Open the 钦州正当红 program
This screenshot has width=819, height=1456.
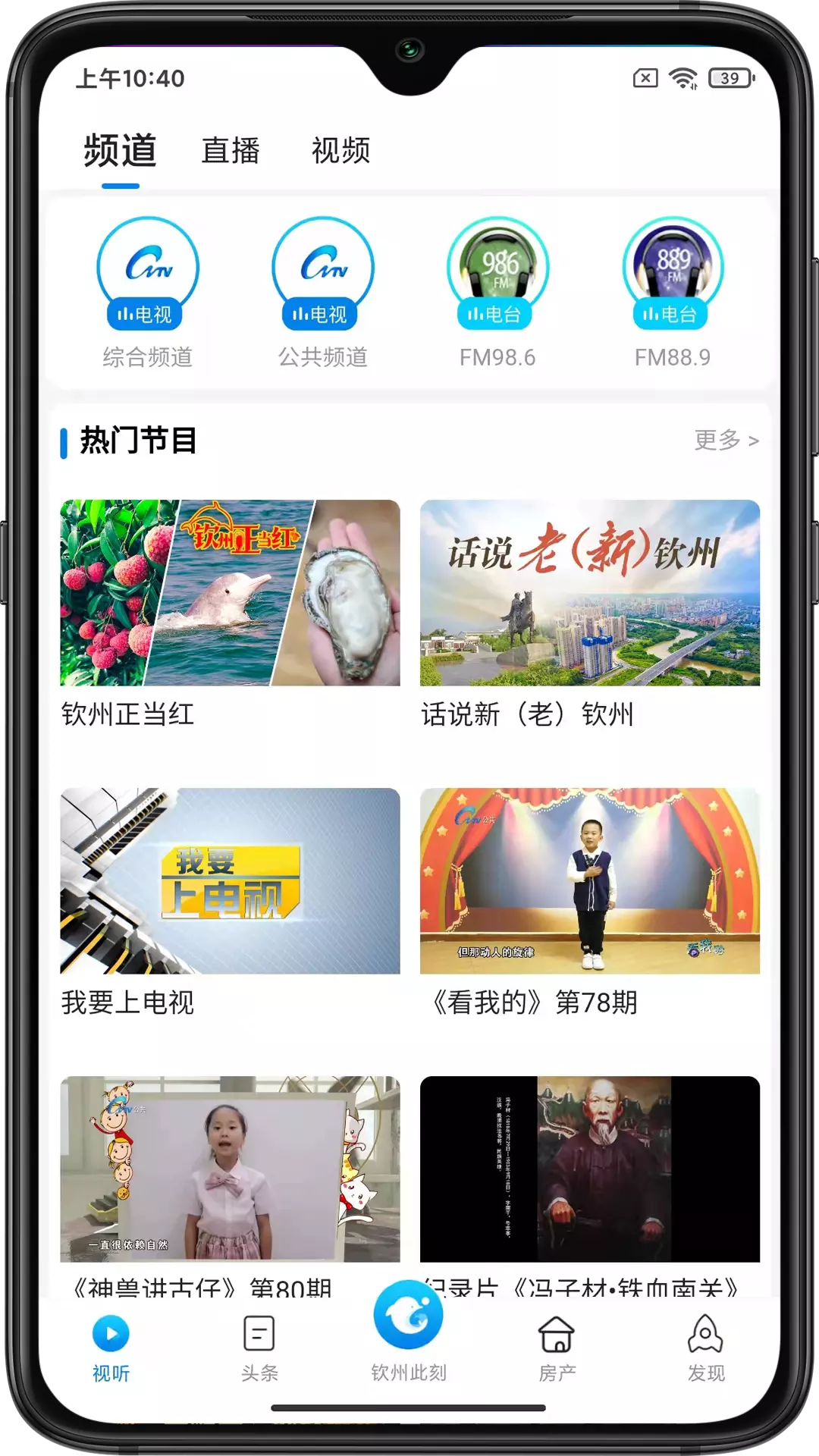pyautogui.click(x=230, y=614)
